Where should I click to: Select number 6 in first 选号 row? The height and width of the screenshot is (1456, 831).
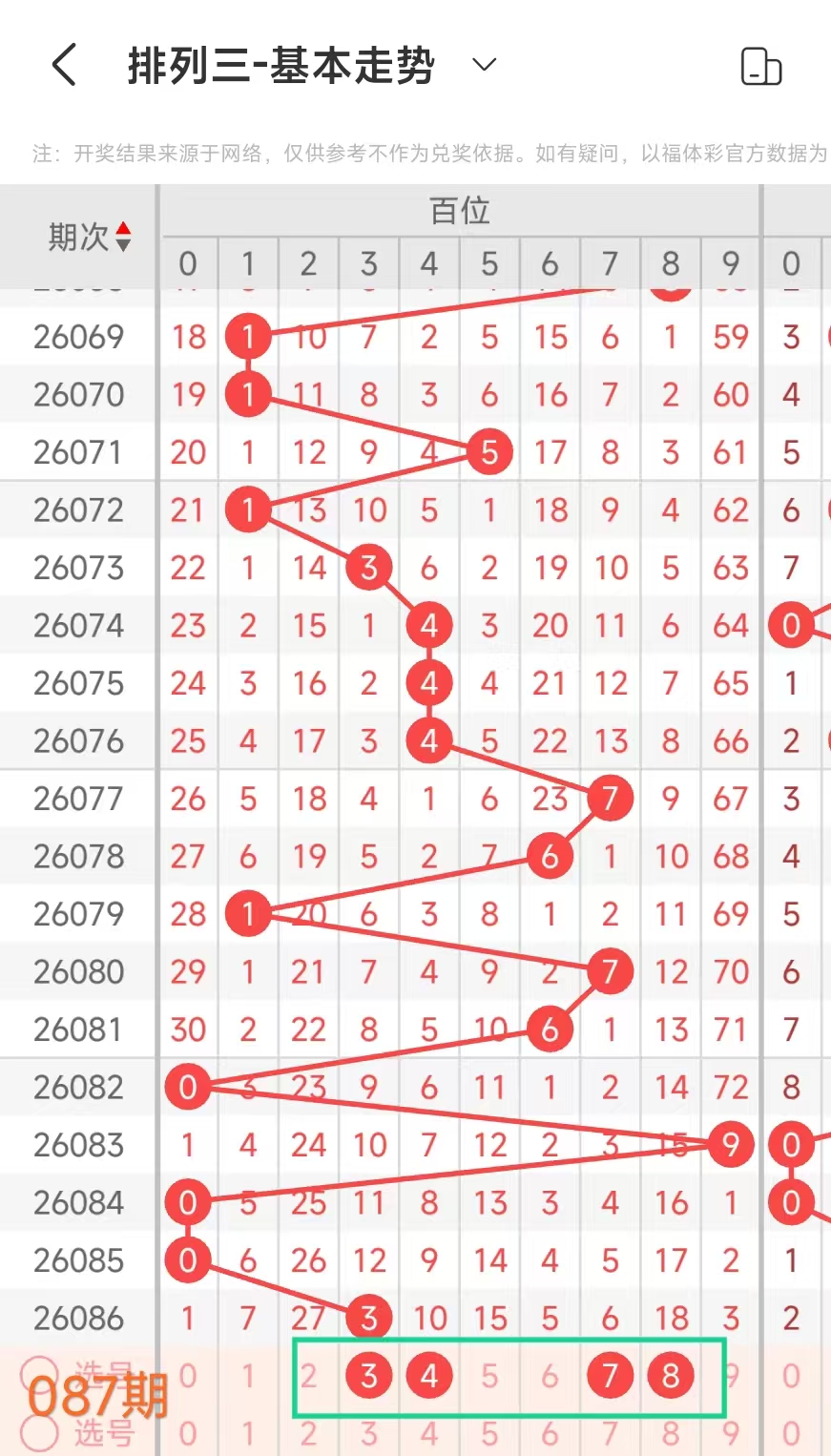550,1376
